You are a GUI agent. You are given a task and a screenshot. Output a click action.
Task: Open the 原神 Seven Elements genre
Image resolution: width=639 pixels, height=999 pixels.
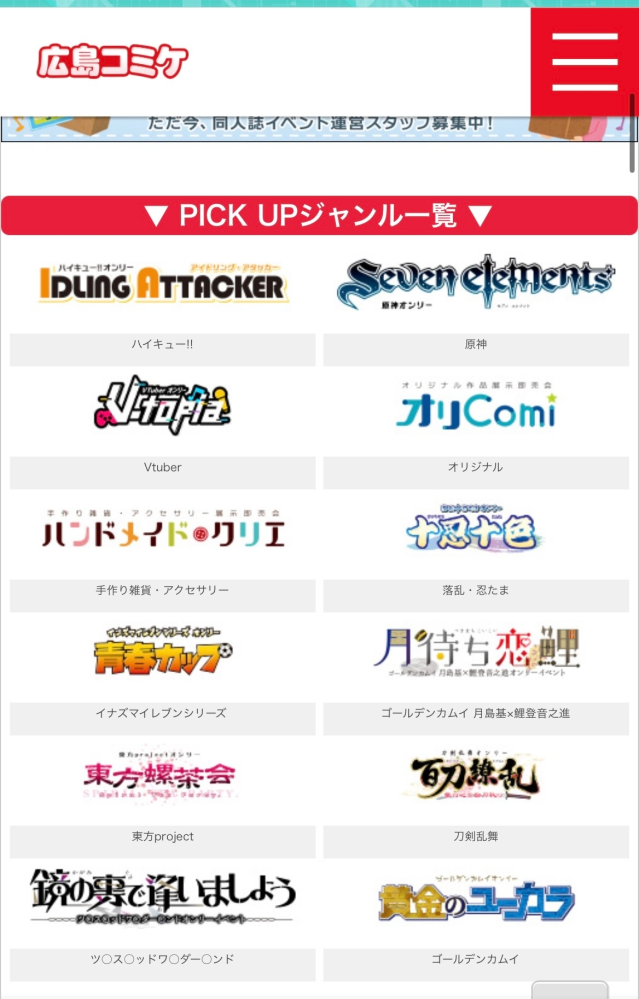(x=476, y=285)
